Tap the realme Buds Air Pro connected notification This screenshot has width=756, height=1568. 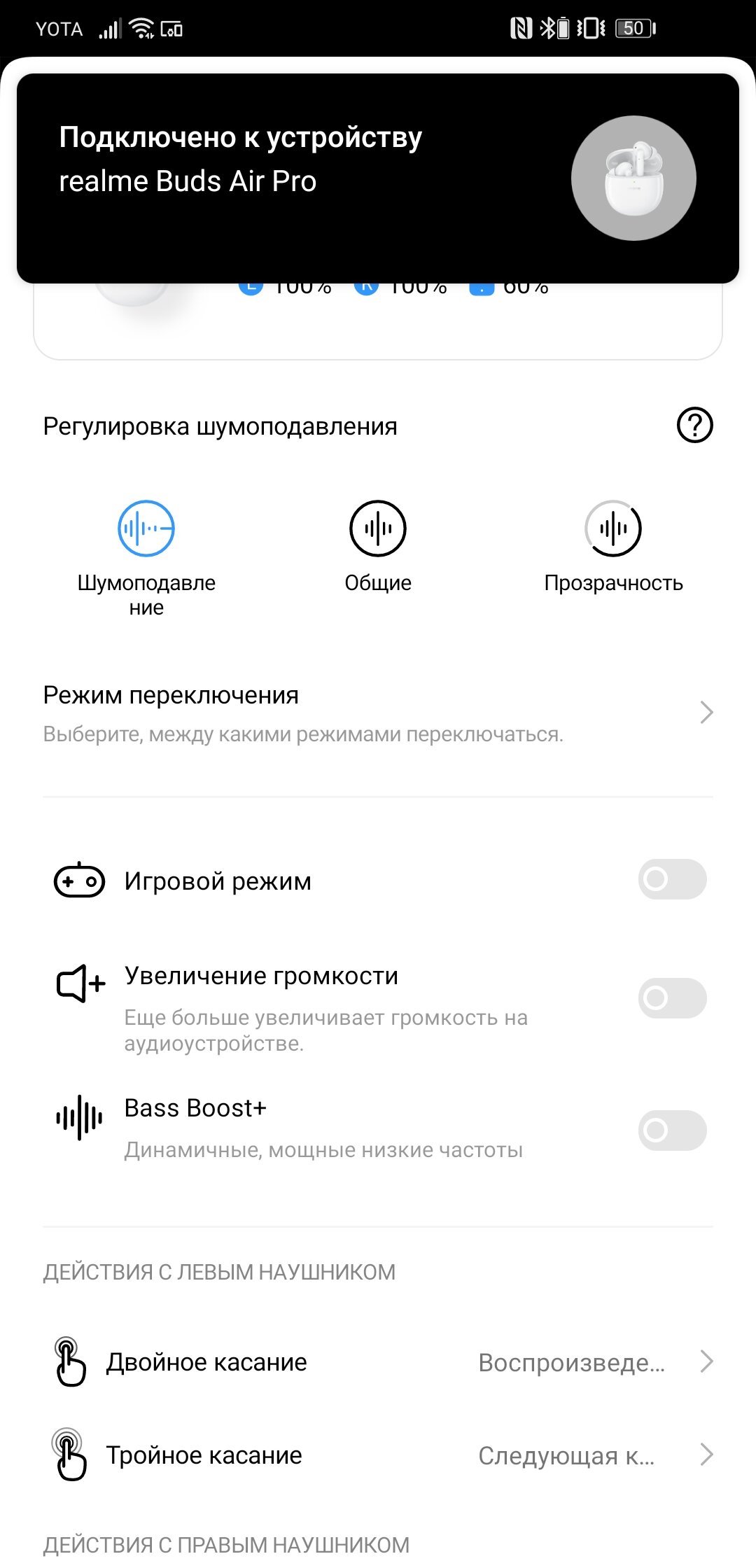[378, 178]
